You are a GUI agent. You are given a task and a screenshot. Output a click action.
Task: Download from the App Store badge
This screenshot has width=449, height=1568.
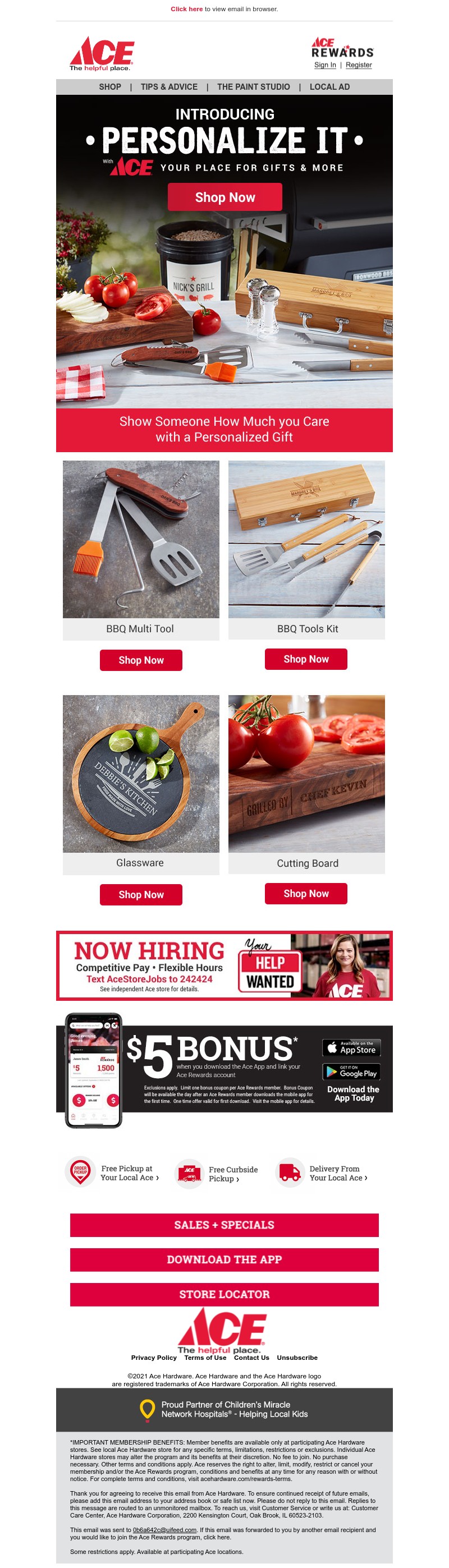coord(351,1047)
